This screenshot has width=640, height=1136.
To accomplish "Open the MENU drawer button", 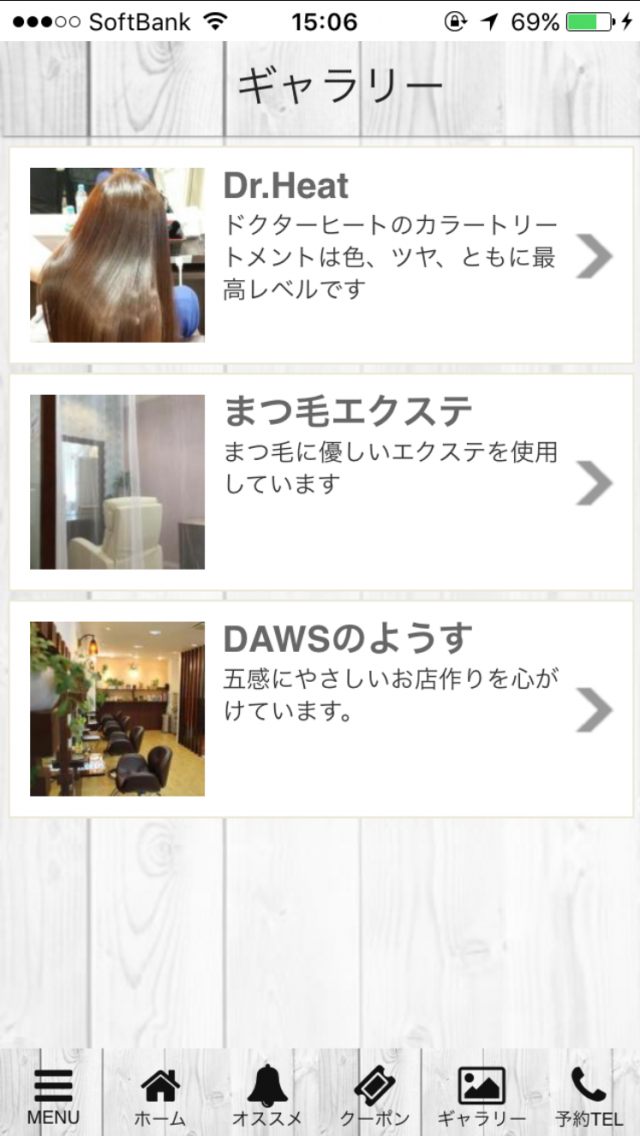I will tap(53, 1094).
